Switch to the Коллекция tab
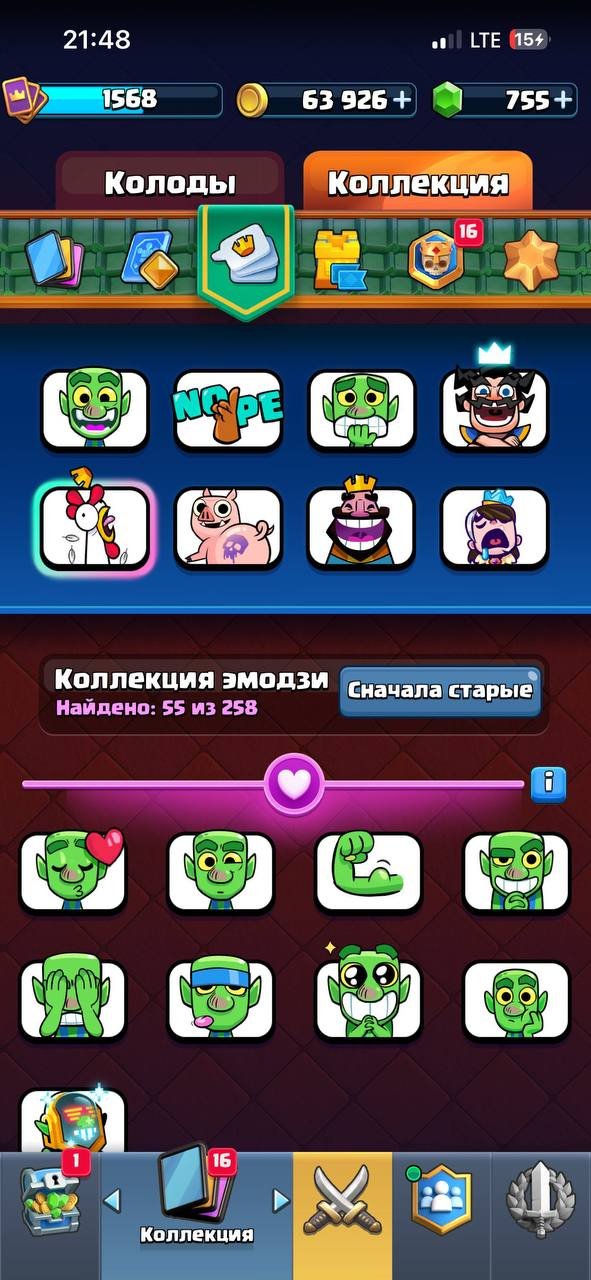 [418, 182]
